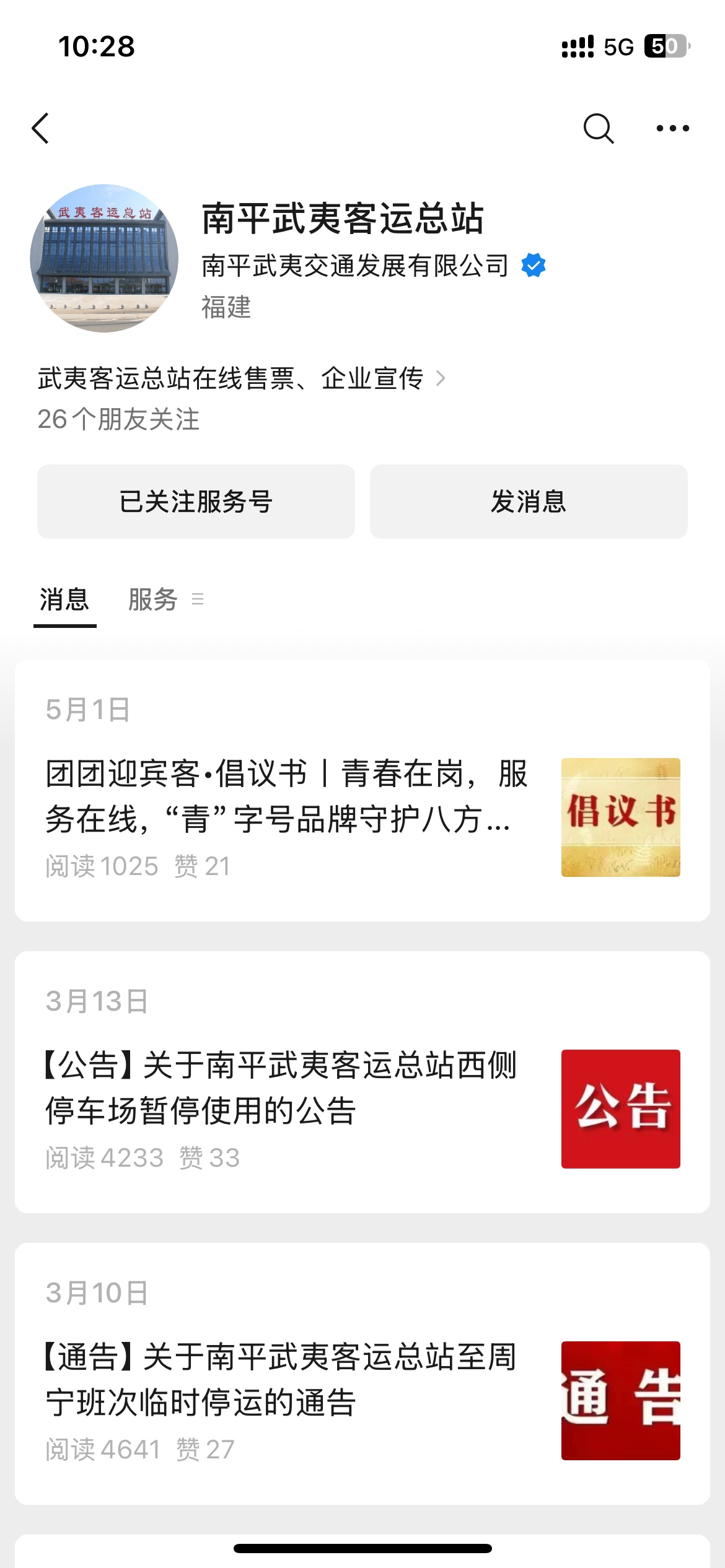
Task: Switch to the 消息 tab
Action: point(64,599)
